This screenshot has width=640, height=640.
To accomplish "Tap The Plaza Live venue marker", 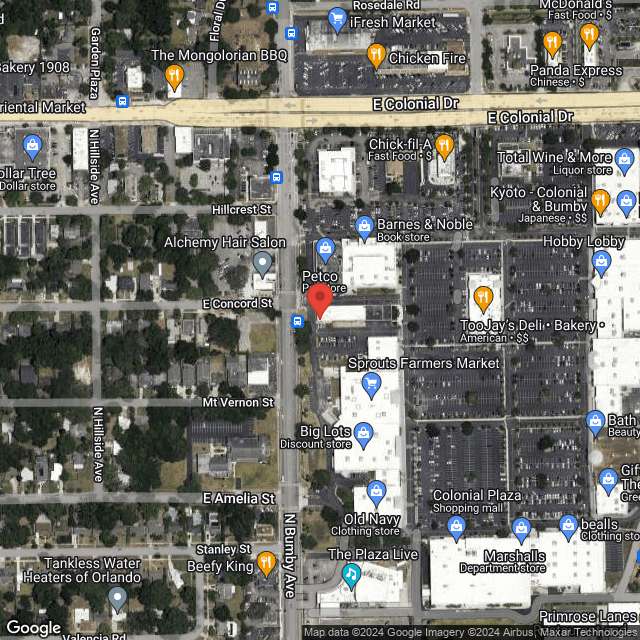I will click(x=351, y=575).
